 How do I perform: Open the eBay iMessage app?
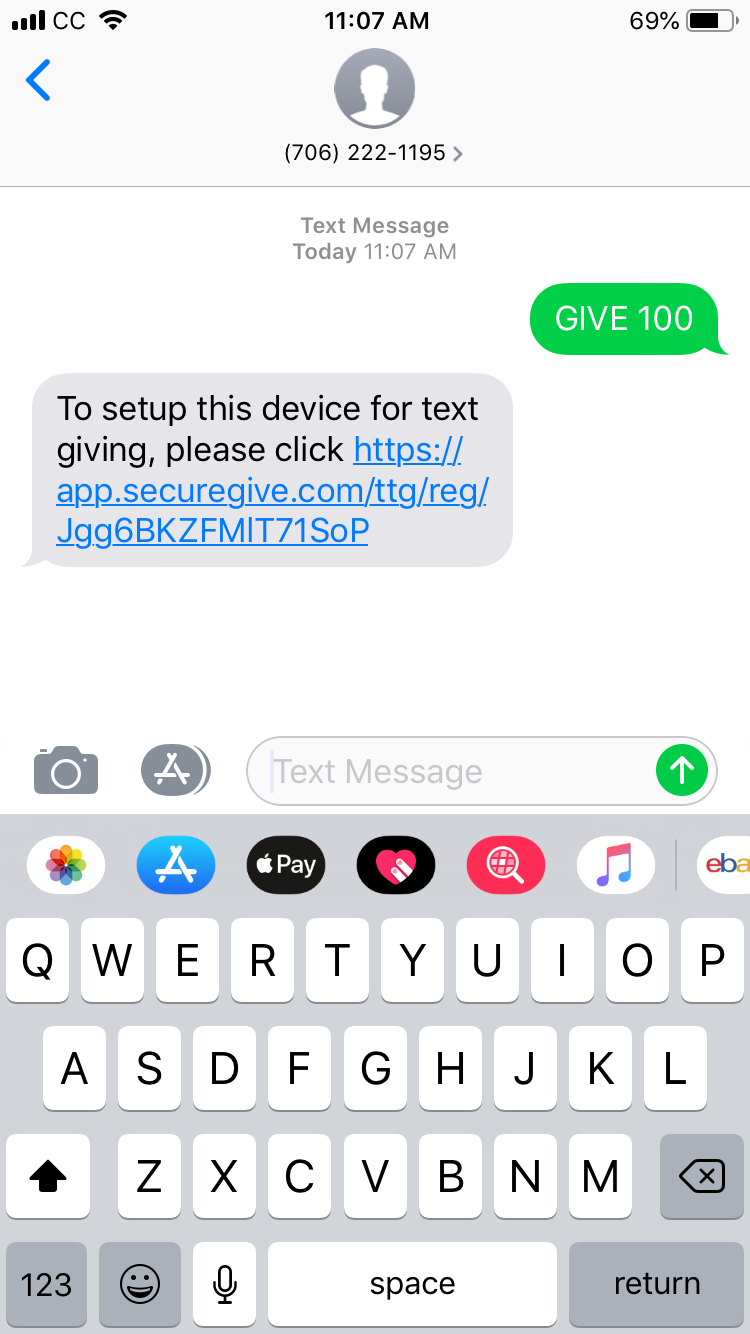click(x=723, y=864)
